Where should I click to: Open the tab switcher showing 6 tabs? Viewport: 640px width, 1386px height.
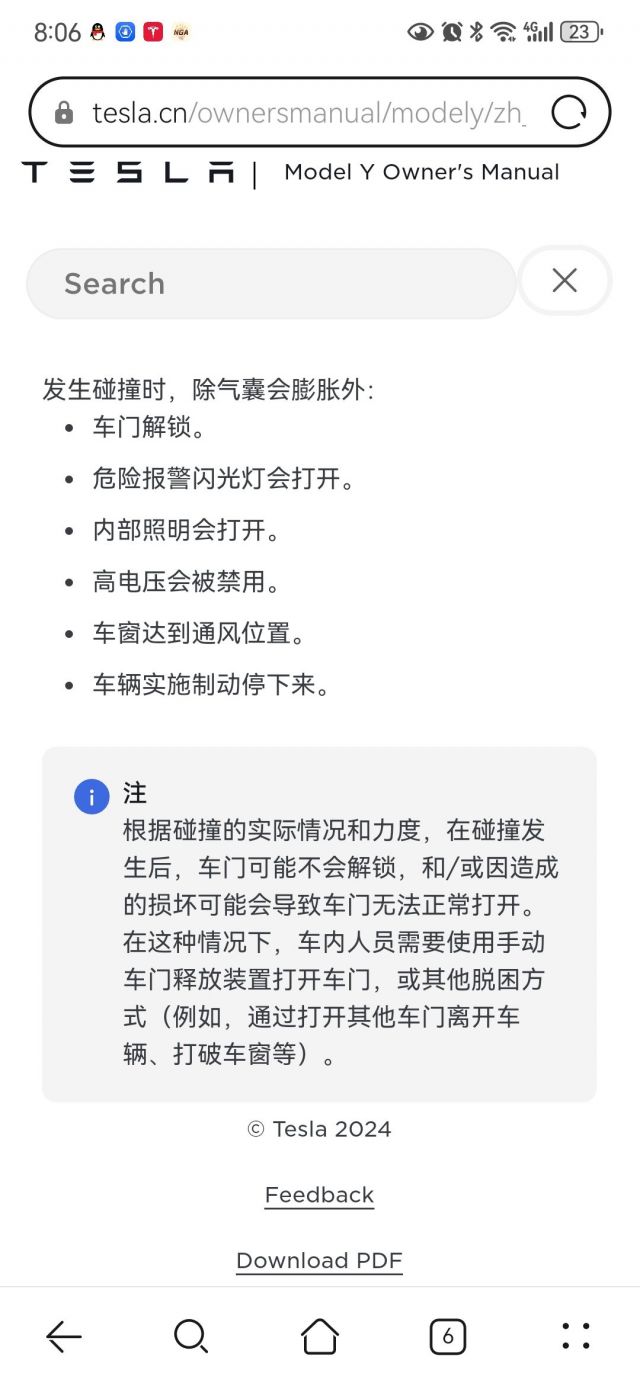(447, 1336)
